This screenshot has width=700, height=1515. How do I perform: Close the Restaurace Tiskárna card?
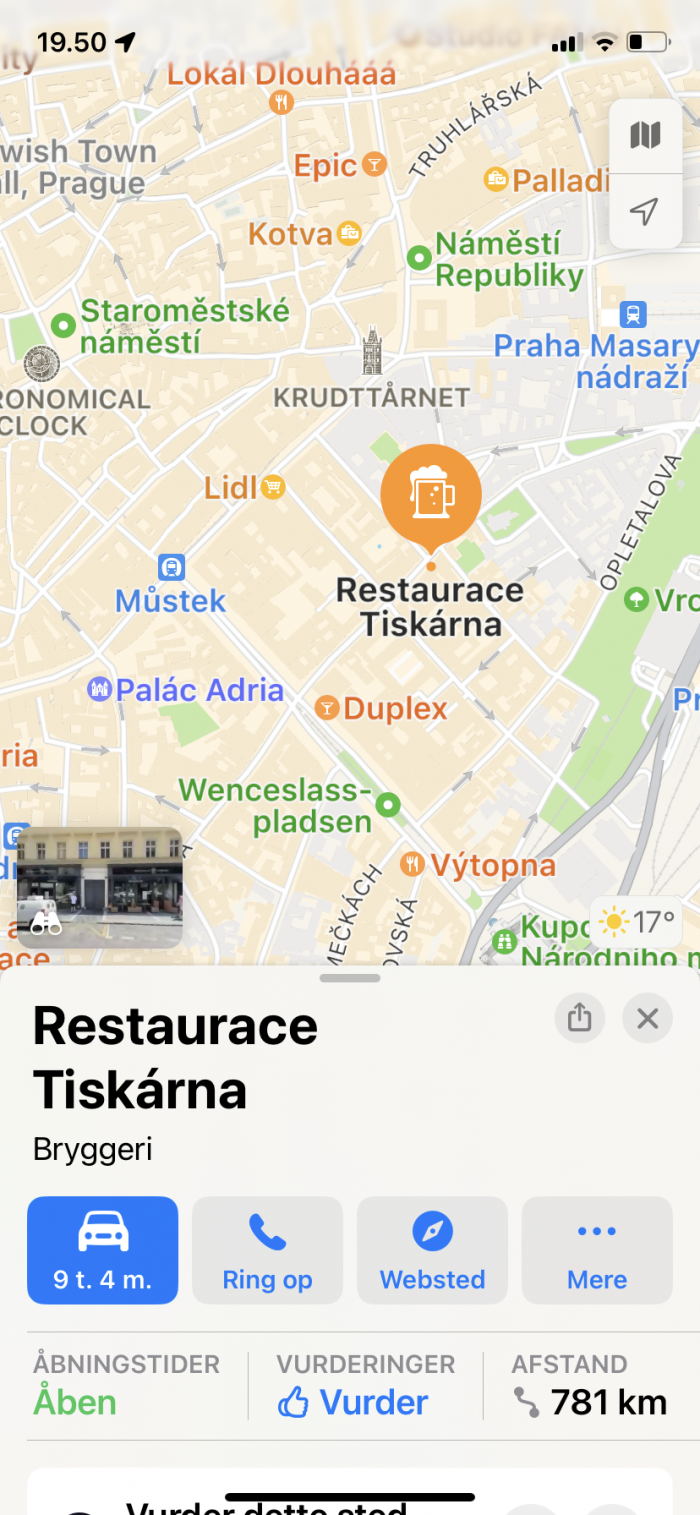[647, 1018]
